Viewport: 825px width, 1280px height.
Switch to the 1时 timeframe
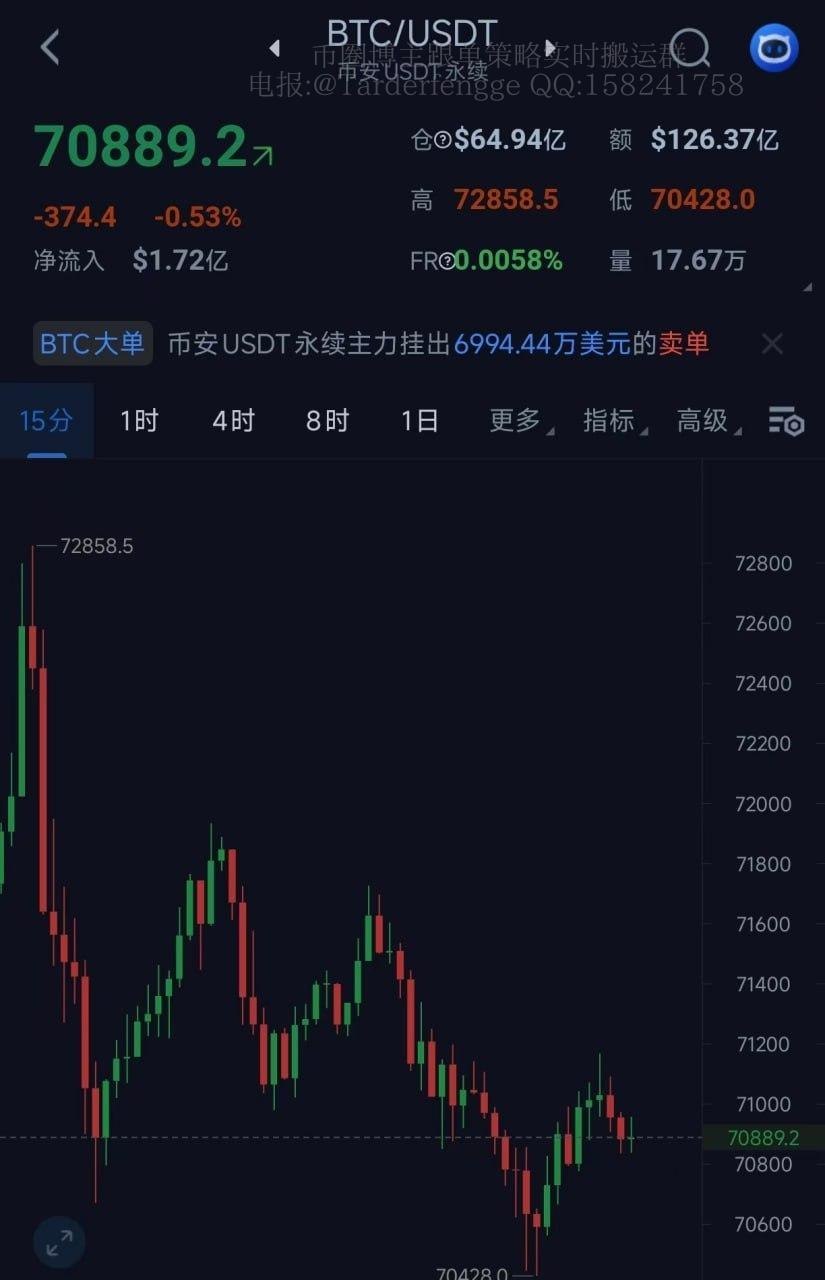click(139, 421)
